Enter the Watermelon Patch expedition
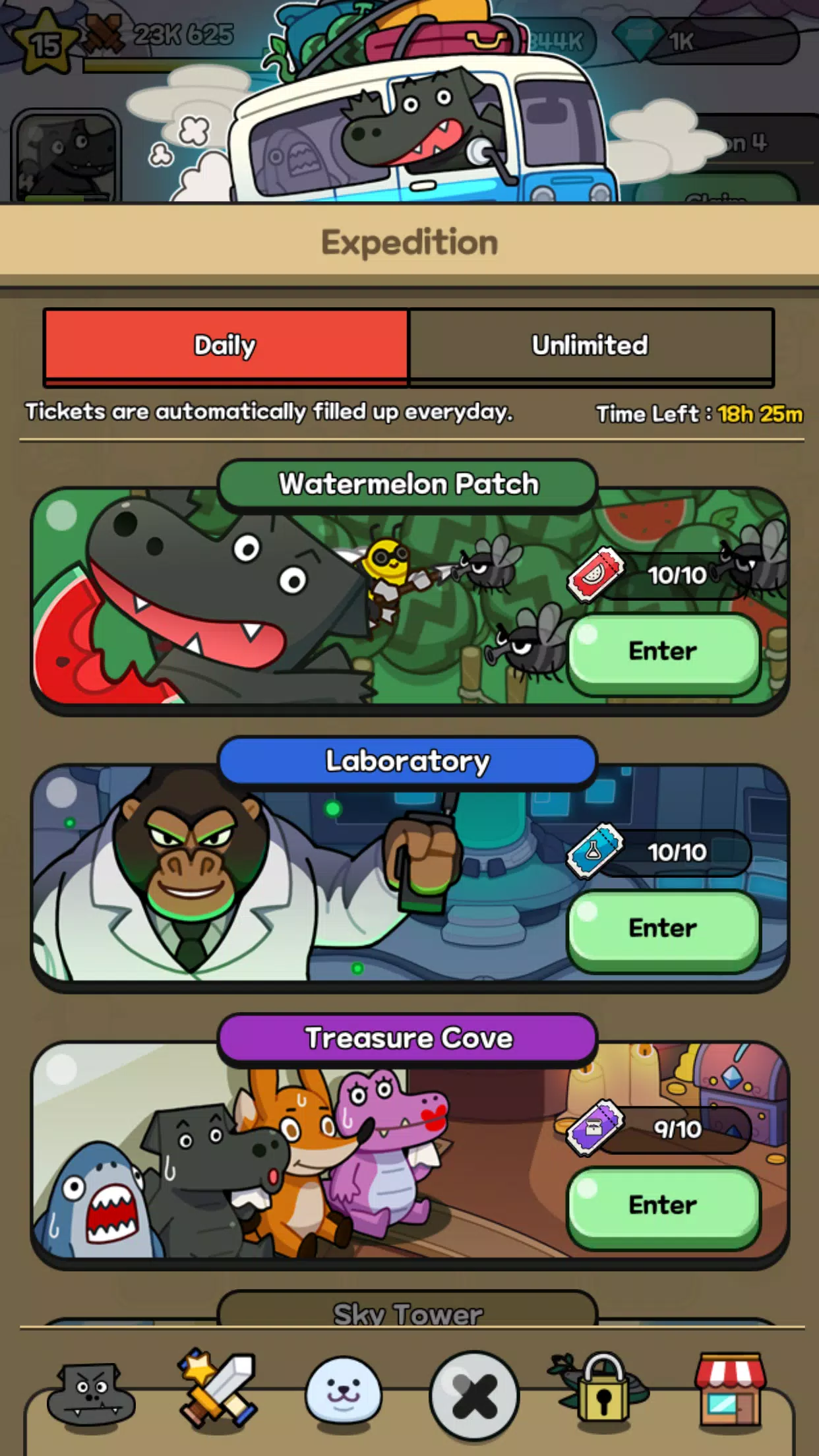The height and width of the screenshot is (1456, 819). tap(663, 652)
